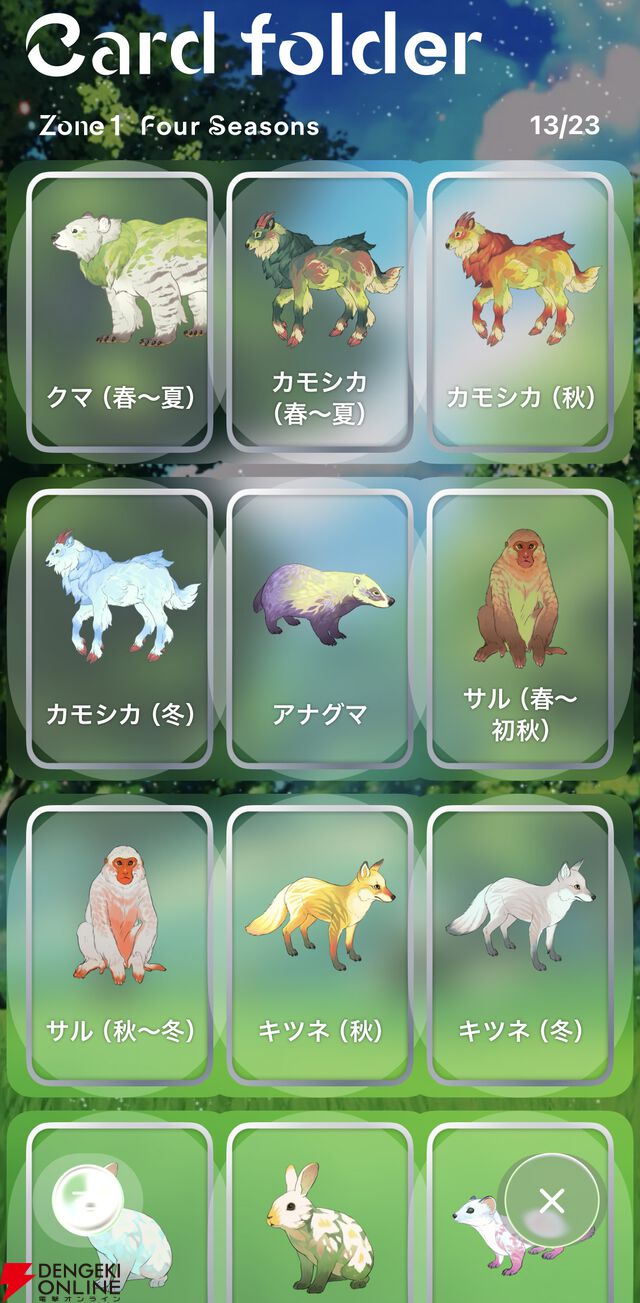Select the キツネ (秋) card
The width and height of the screenshot is (640, 1303).
click(320, 945)
